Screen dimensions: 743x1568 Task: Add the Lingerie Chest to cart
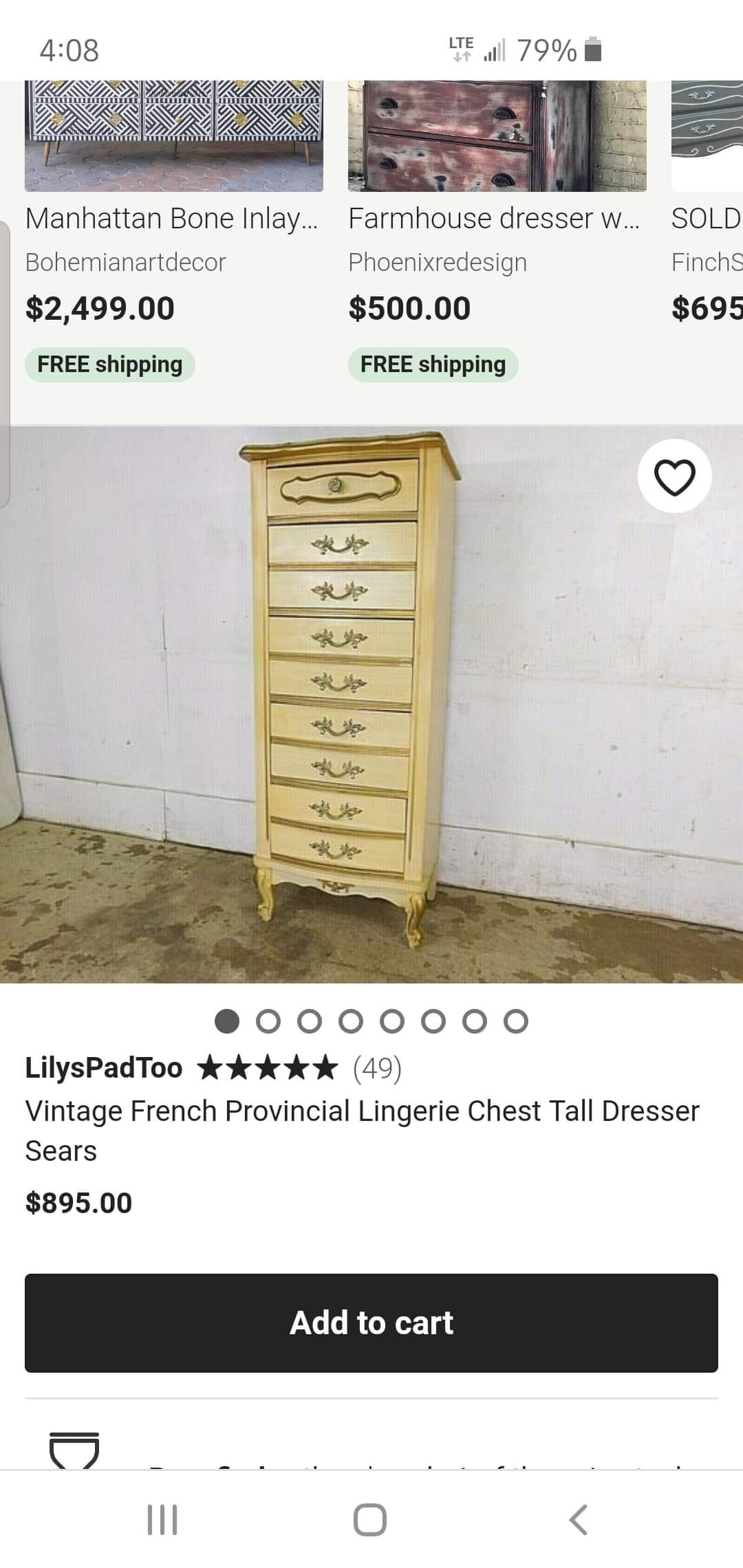(x=371, y=1322)
